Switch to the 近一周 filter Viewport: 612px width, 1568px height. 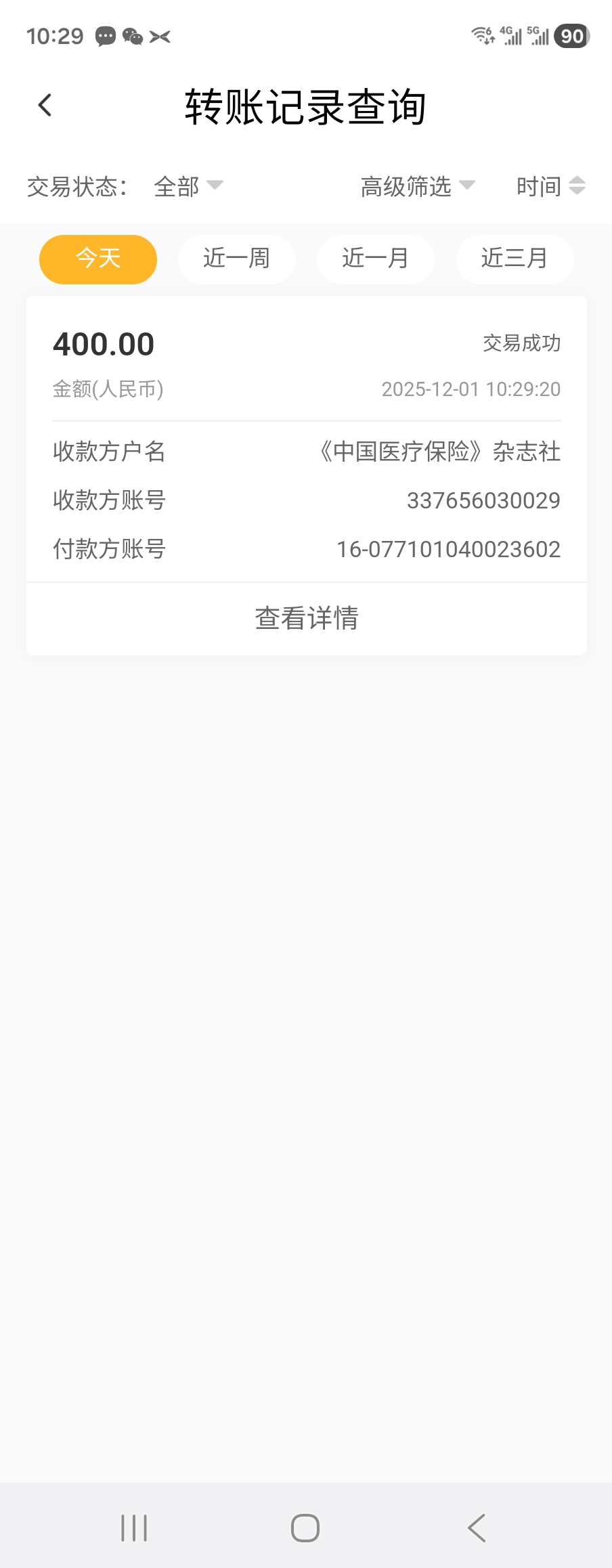237,259
